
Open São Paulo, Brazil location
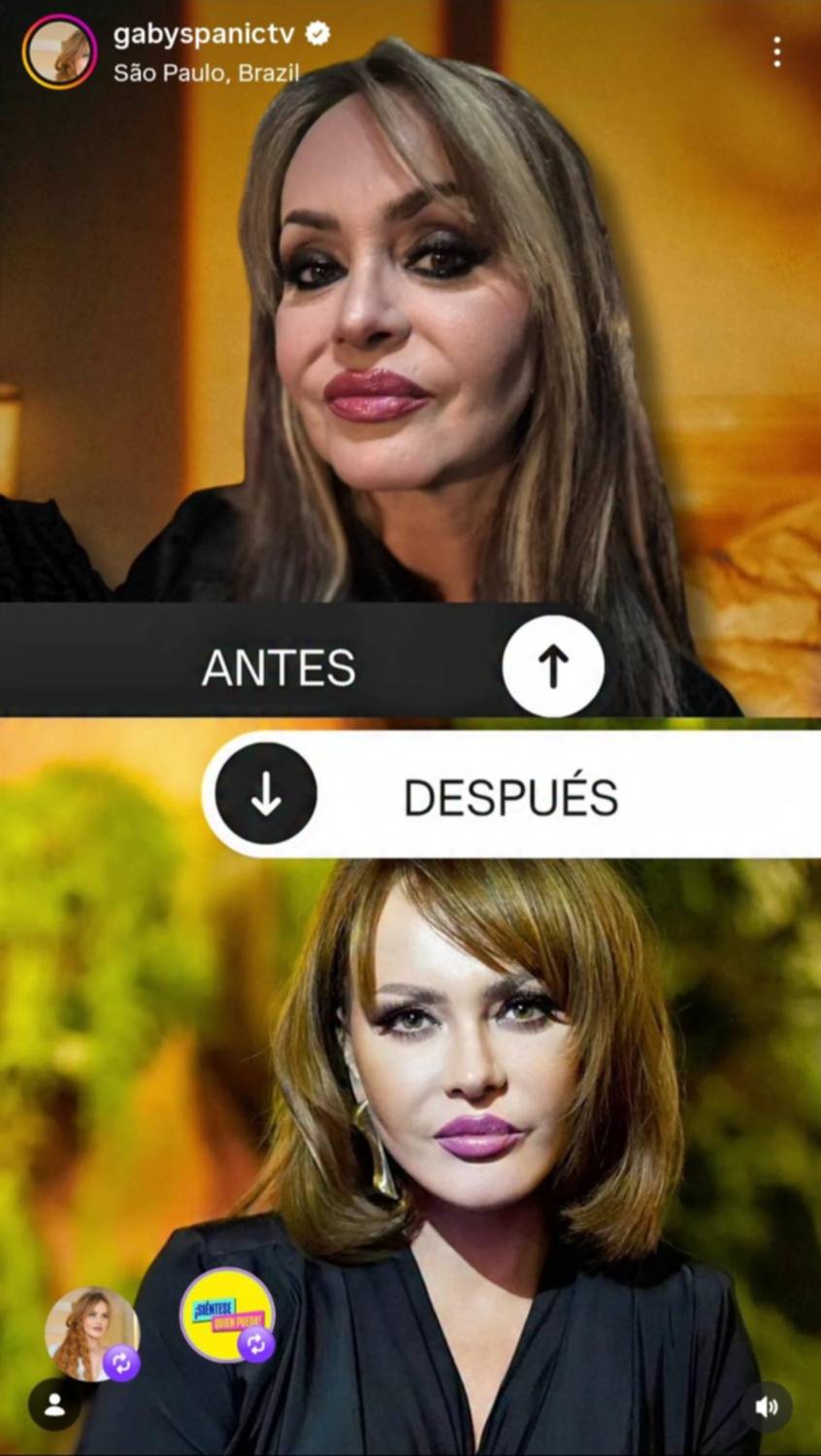[206, 73]
